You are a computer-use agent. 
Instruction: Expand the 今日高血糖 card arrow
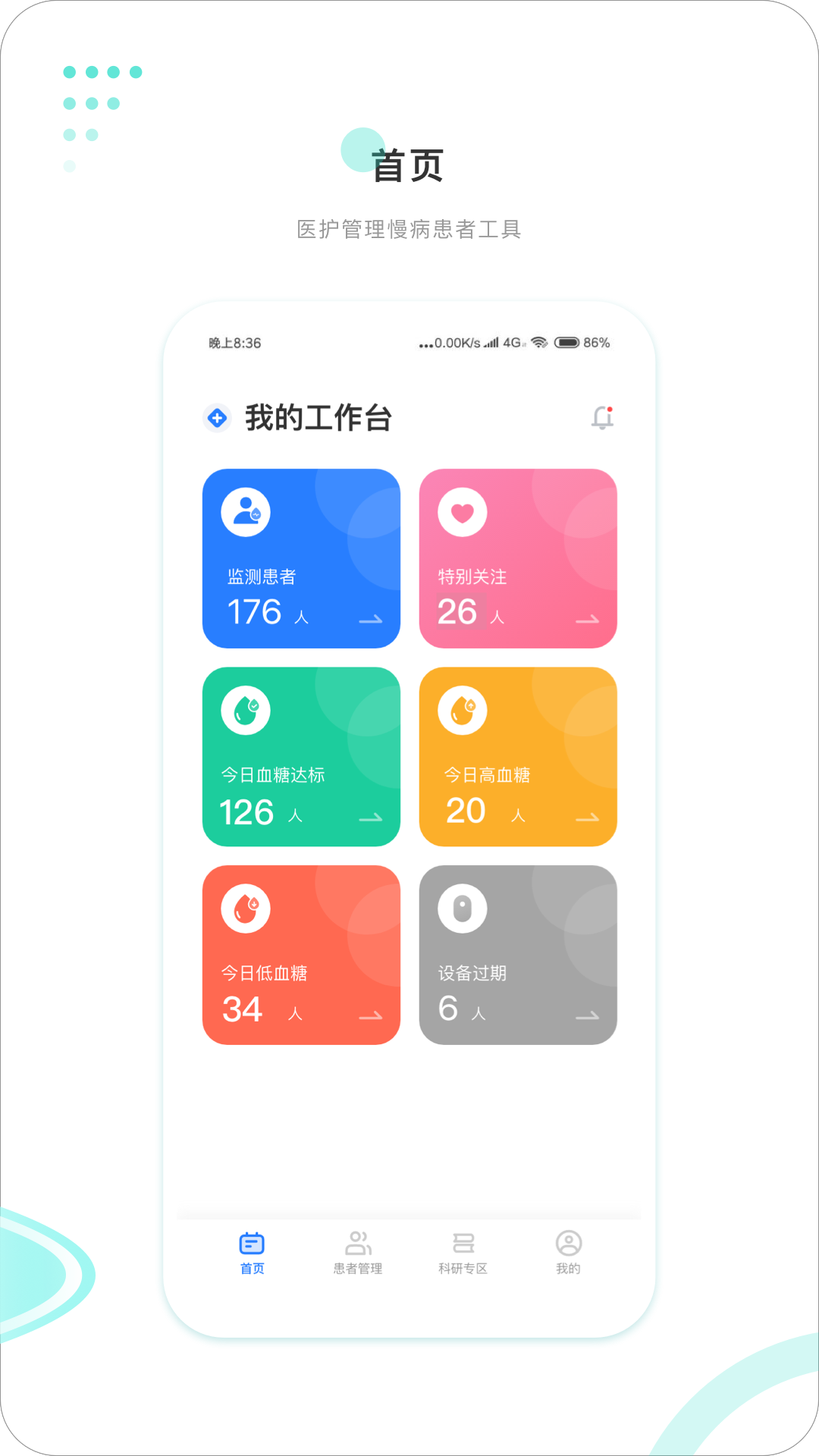tap(588, 819)
